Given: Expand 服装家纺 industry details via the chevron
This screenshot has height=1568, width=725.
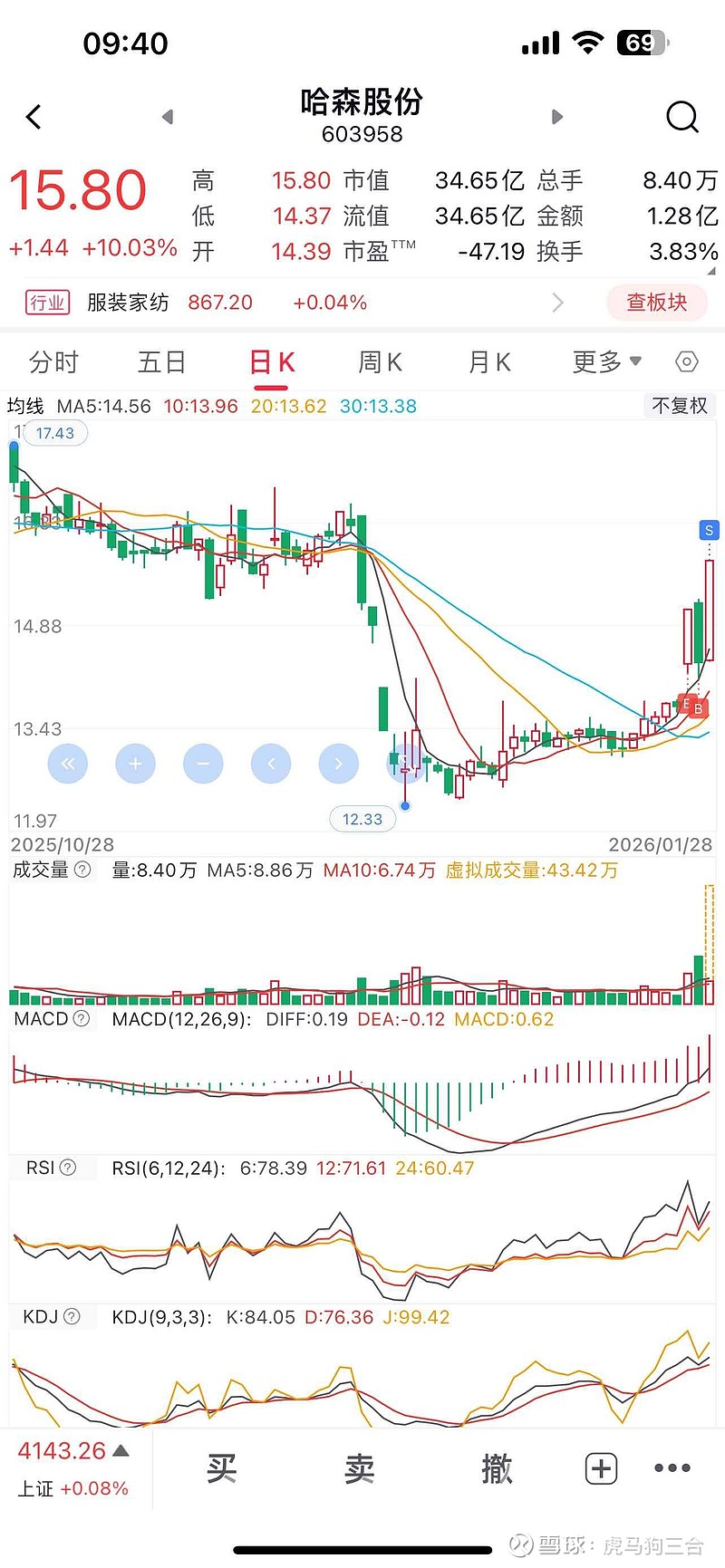Looking at the screenshot, I should click(x=558, y=303).
